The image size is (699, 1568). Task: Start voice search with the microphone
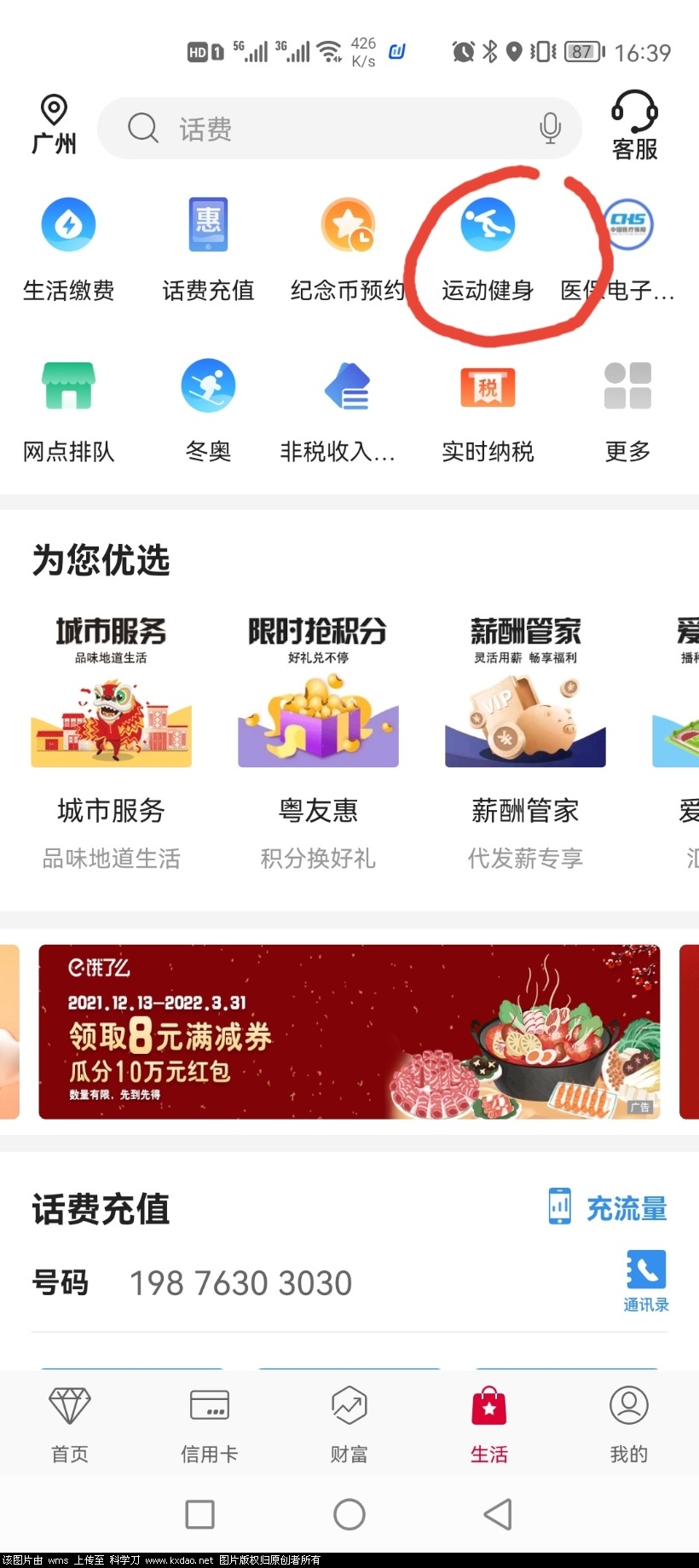550,129
